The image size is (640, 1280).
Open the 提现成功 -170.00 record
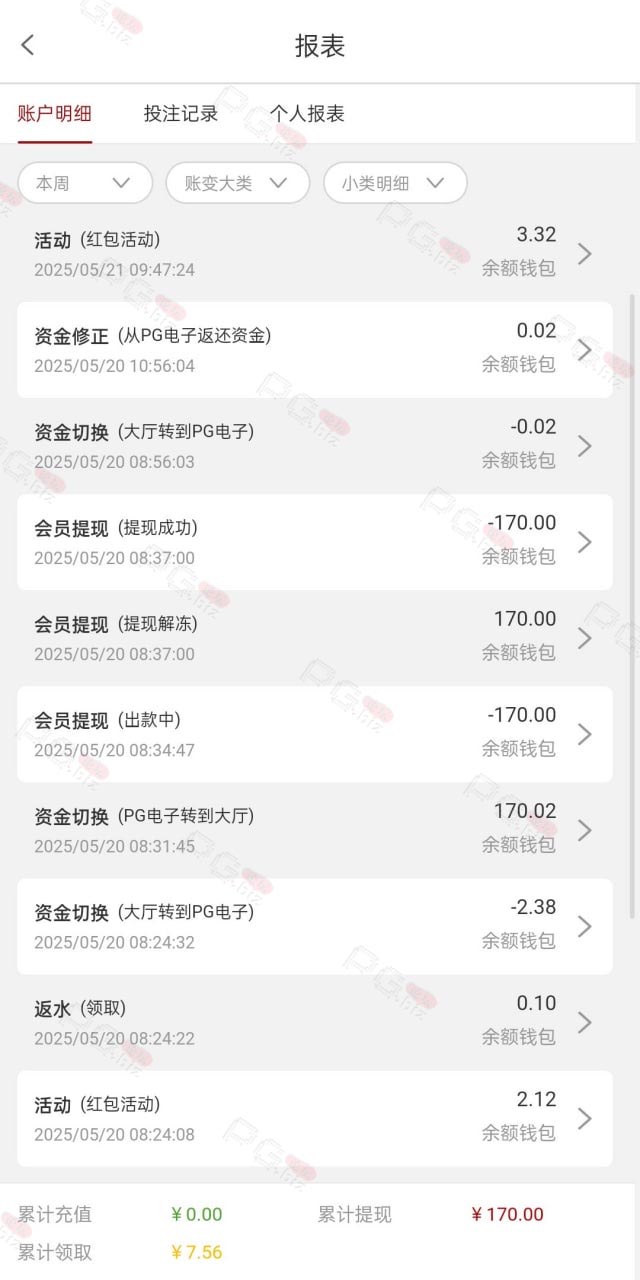pos(315,542)
